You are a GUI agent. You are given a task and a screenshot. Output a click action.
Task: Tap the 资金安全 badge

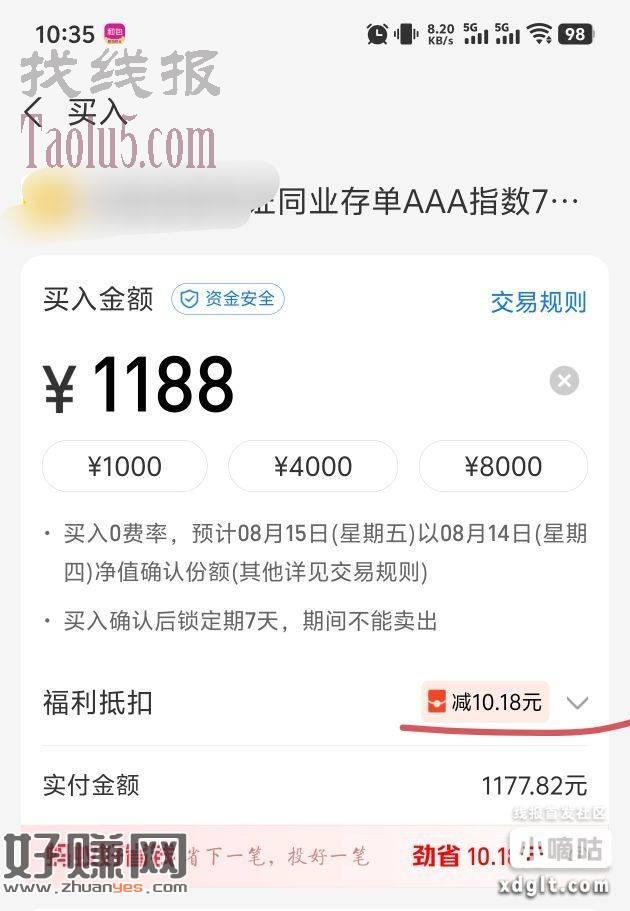tap(228, 299)
